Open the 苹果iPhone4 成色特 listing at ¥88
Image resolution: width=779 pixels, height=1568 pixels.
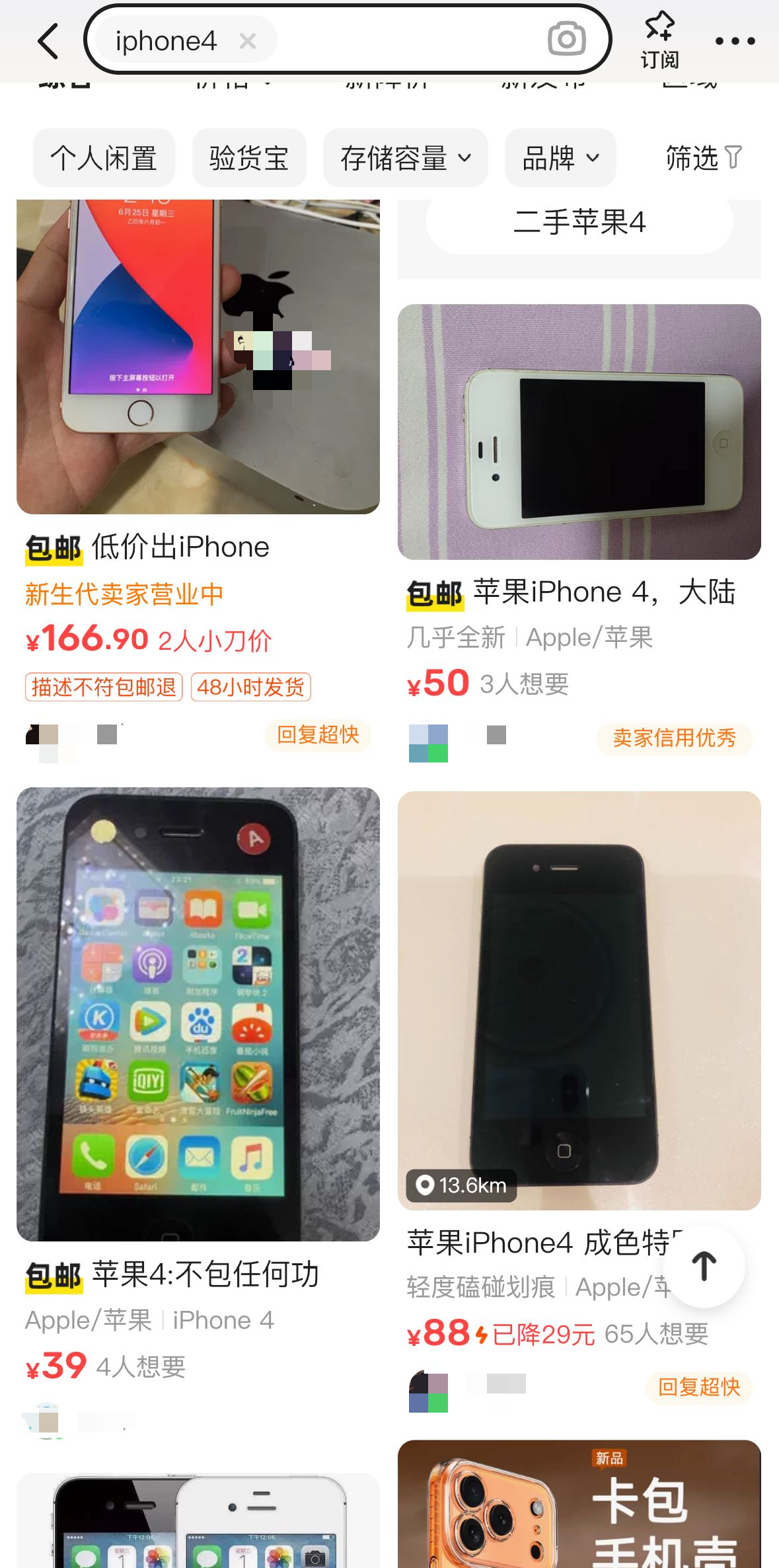pyautogui.click(x=579, y=1000)
